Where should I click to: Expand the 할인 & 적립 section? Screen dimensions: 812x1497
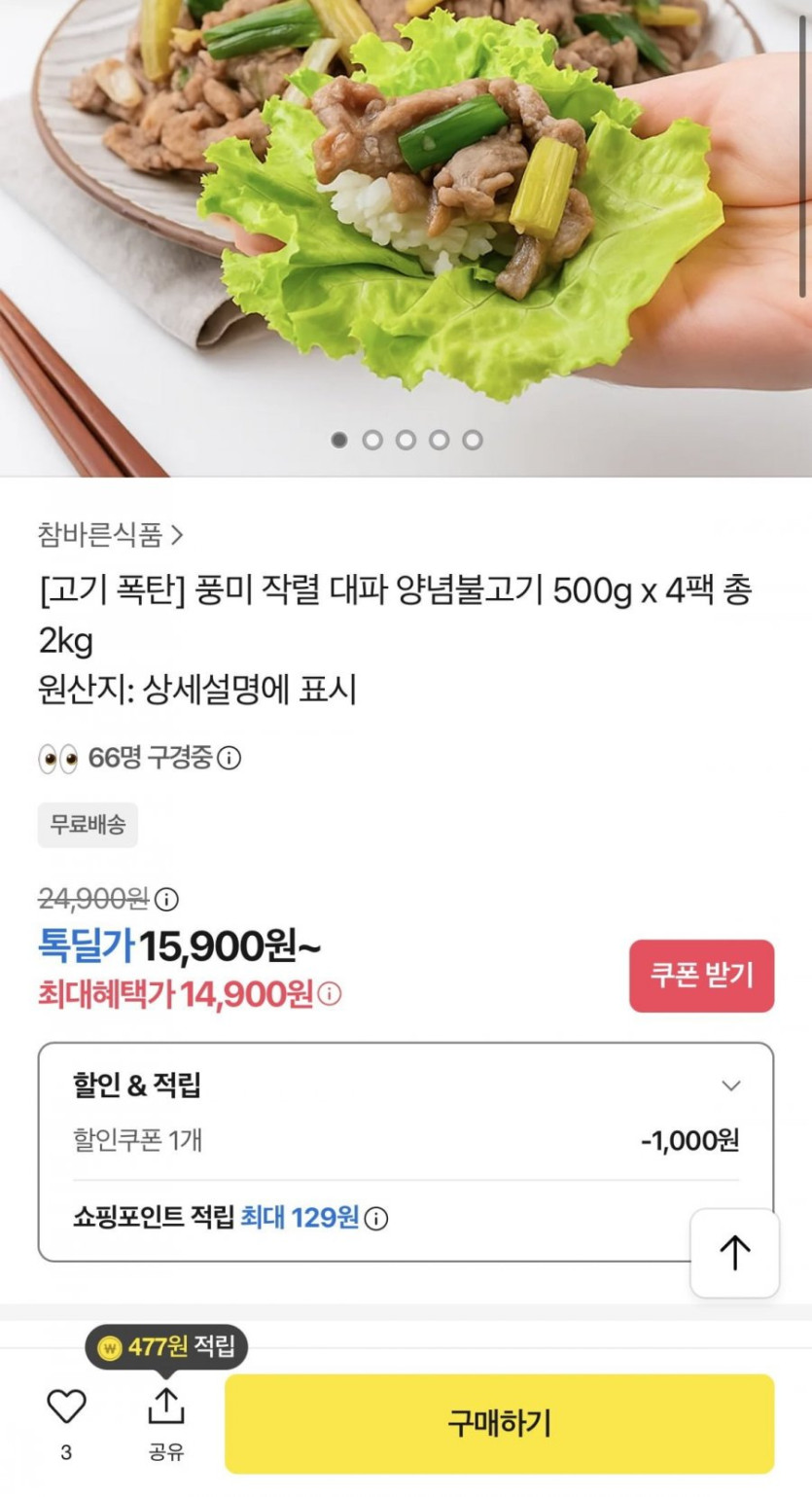click(x=731, y=1086)
